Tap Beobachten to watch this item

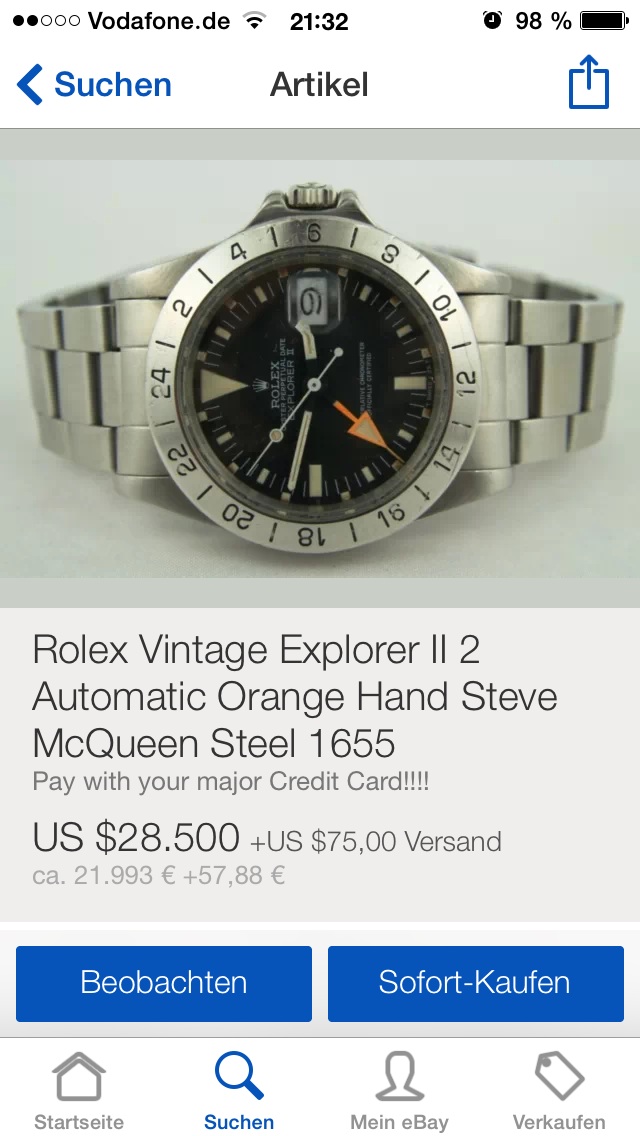point(164,983)
